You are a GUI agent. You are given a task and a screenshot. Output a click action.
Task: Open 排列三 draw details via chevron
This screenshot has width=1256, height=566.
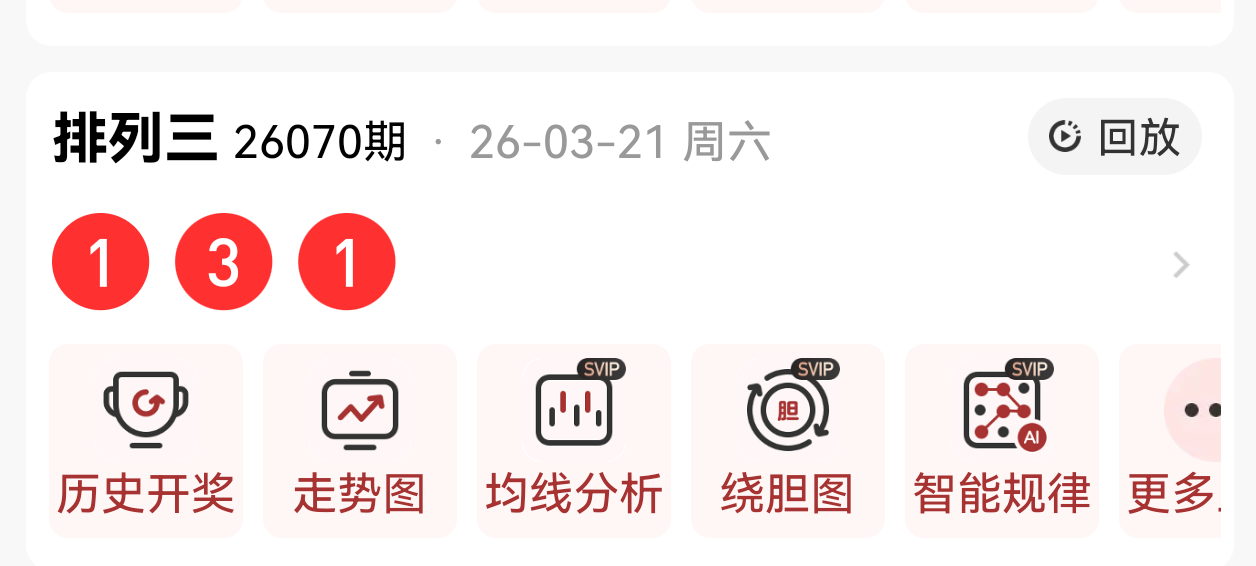[1181, 265]
